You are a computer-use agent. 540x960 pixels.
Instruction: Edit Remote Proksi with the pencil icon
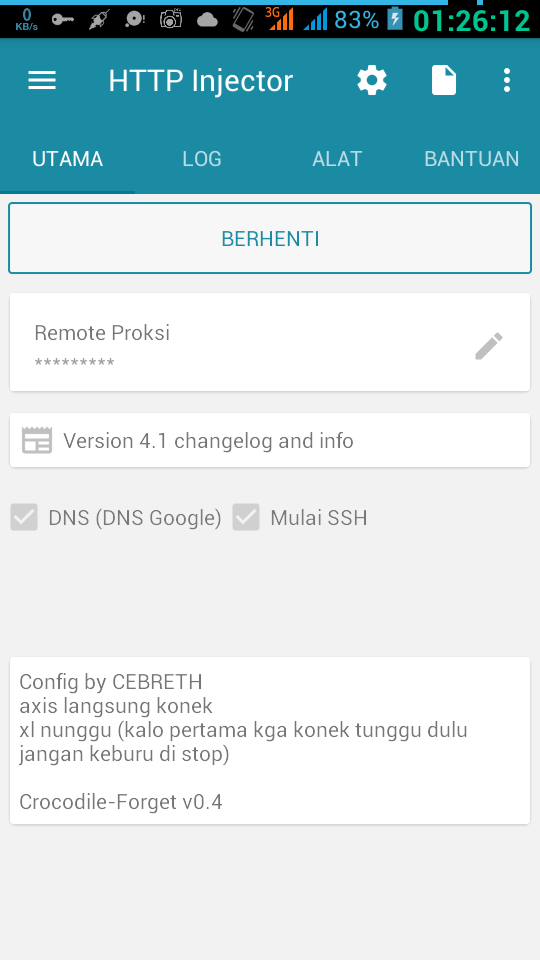[x=489, y=347]
